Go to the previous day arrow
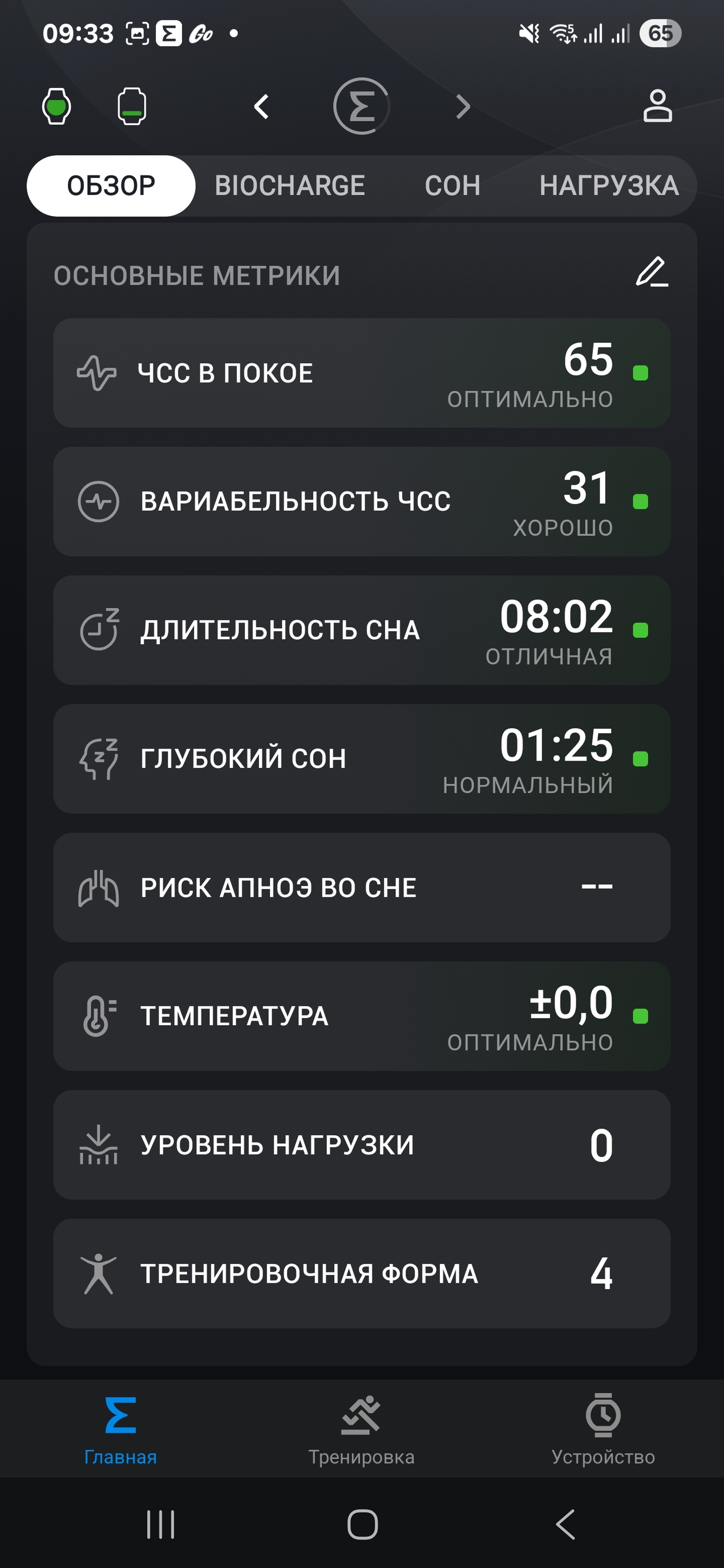724x1568 pixels. (262, 107)
